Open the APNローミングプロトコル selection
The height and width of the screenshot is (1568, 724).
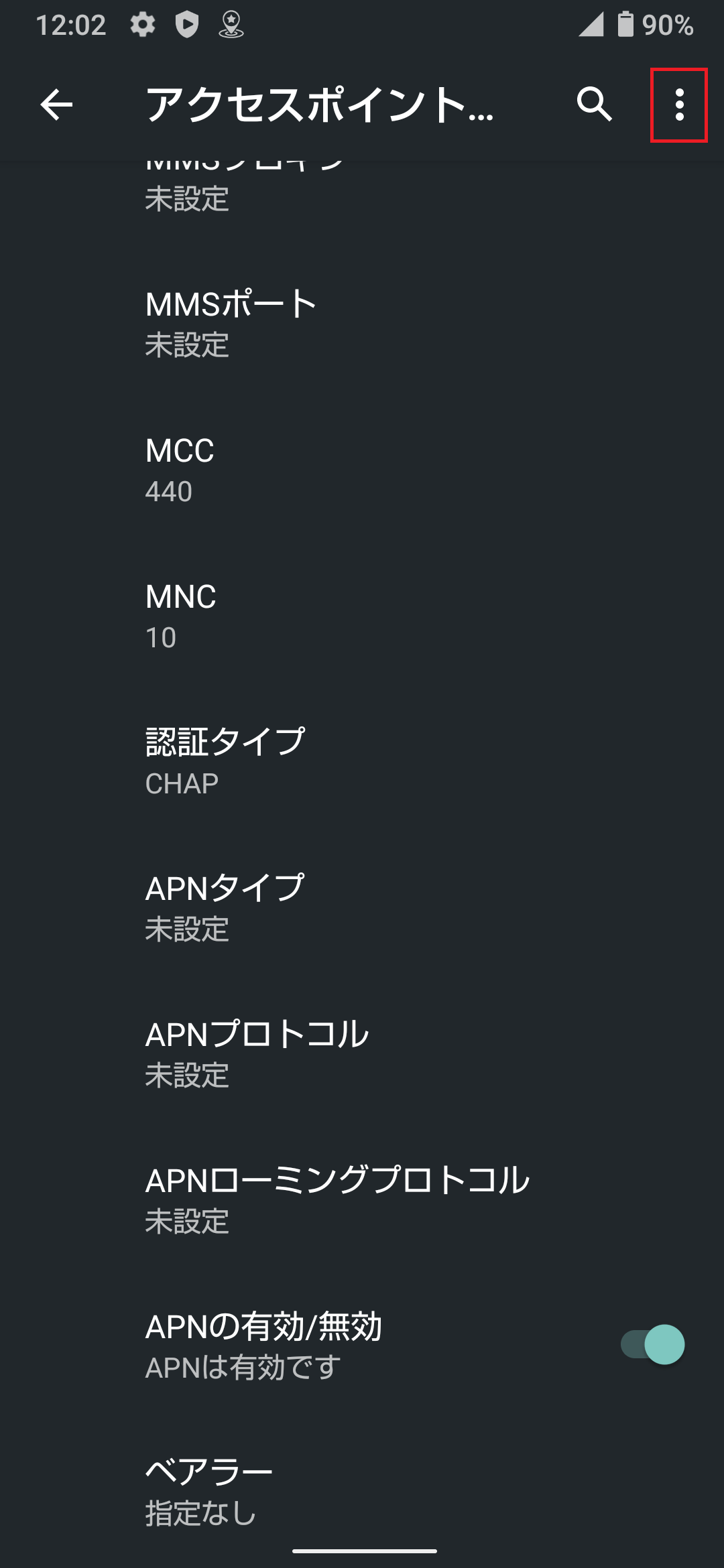pyautogui.click(x=362, y=1201)
